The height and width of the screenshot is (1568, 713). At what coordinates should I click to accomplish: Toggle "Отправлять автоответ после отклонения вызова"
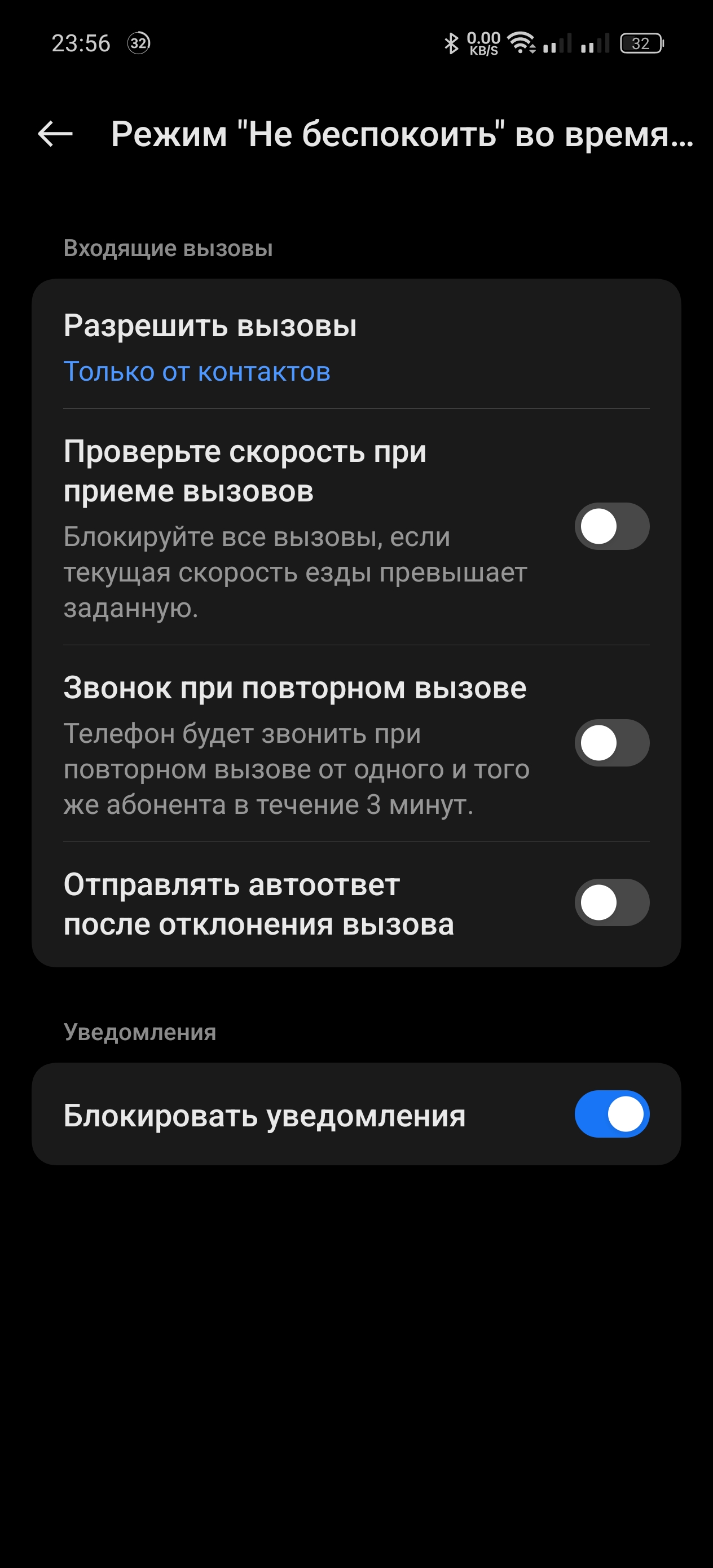click(611, 902)
